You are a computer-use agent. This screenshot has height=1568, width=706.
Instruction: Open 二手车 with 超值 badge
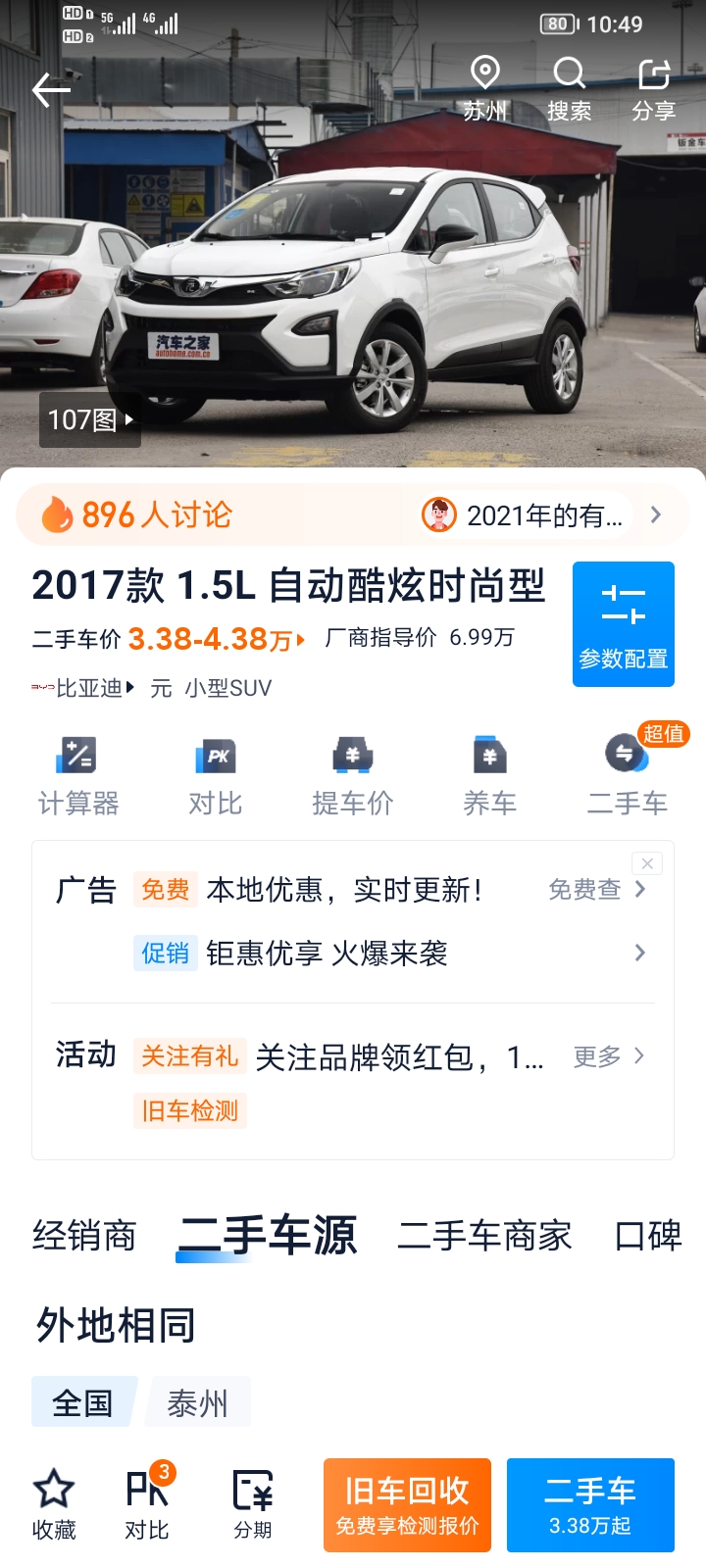[628, 775]
